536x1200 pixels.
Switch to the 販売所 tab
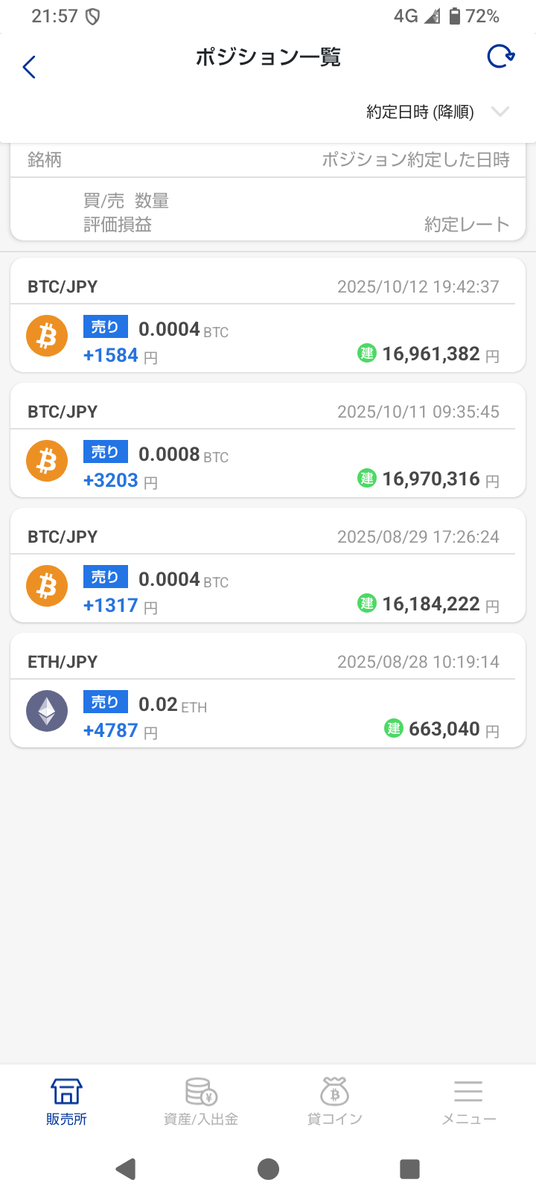point(67,1102)
